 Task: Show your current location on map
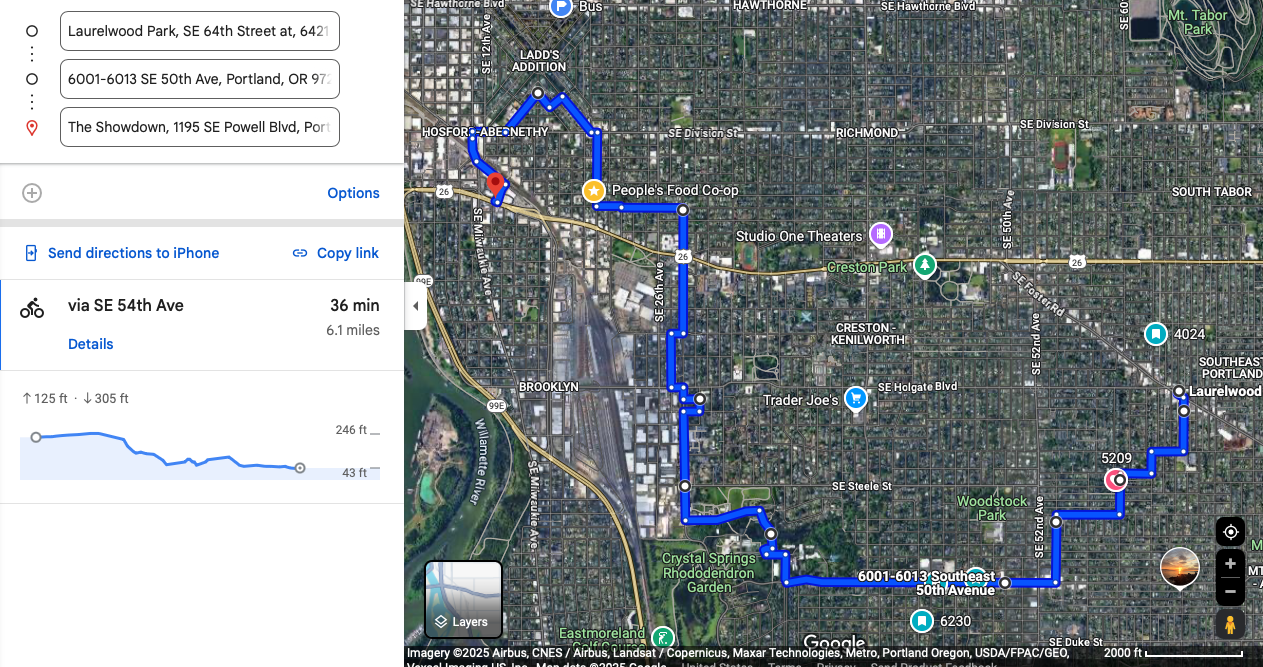(x=1230, y=532)
